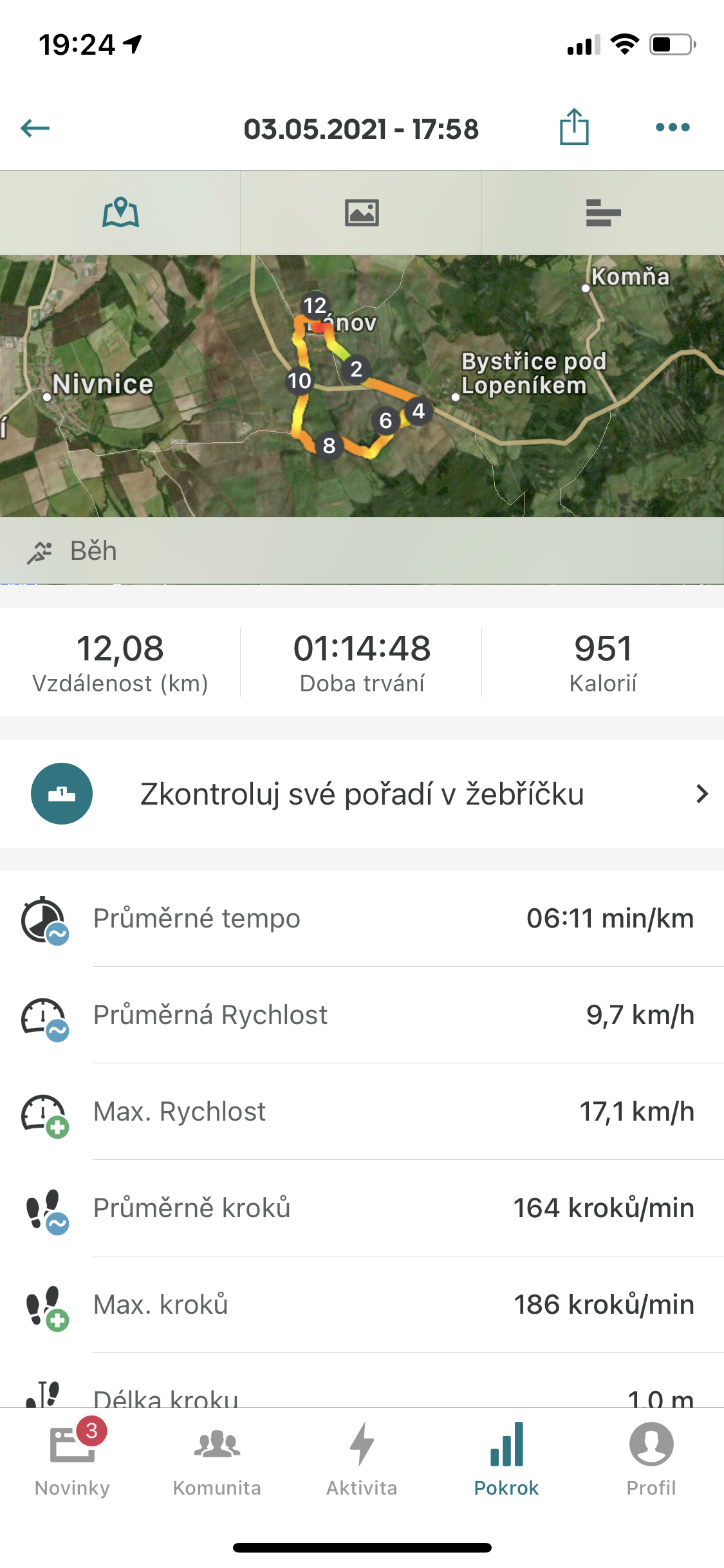Open Zkontroluj své pořadí v žebříčku
Screen dimensions: 724x1568
[x=362, y=794]
